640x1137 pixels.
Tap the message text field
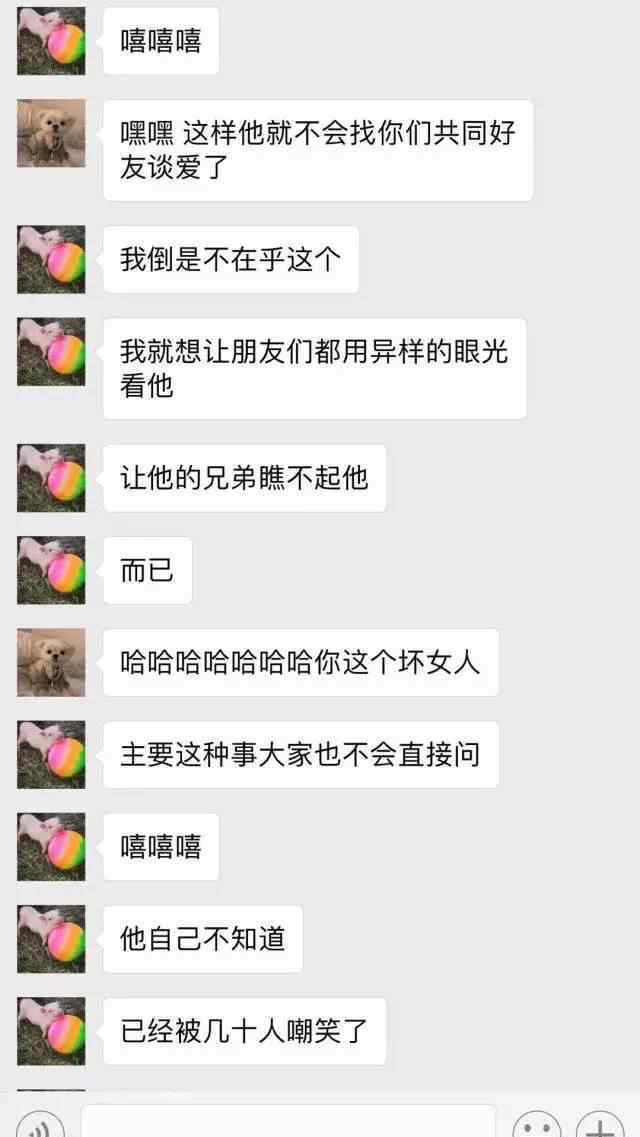coord(288,1122)
